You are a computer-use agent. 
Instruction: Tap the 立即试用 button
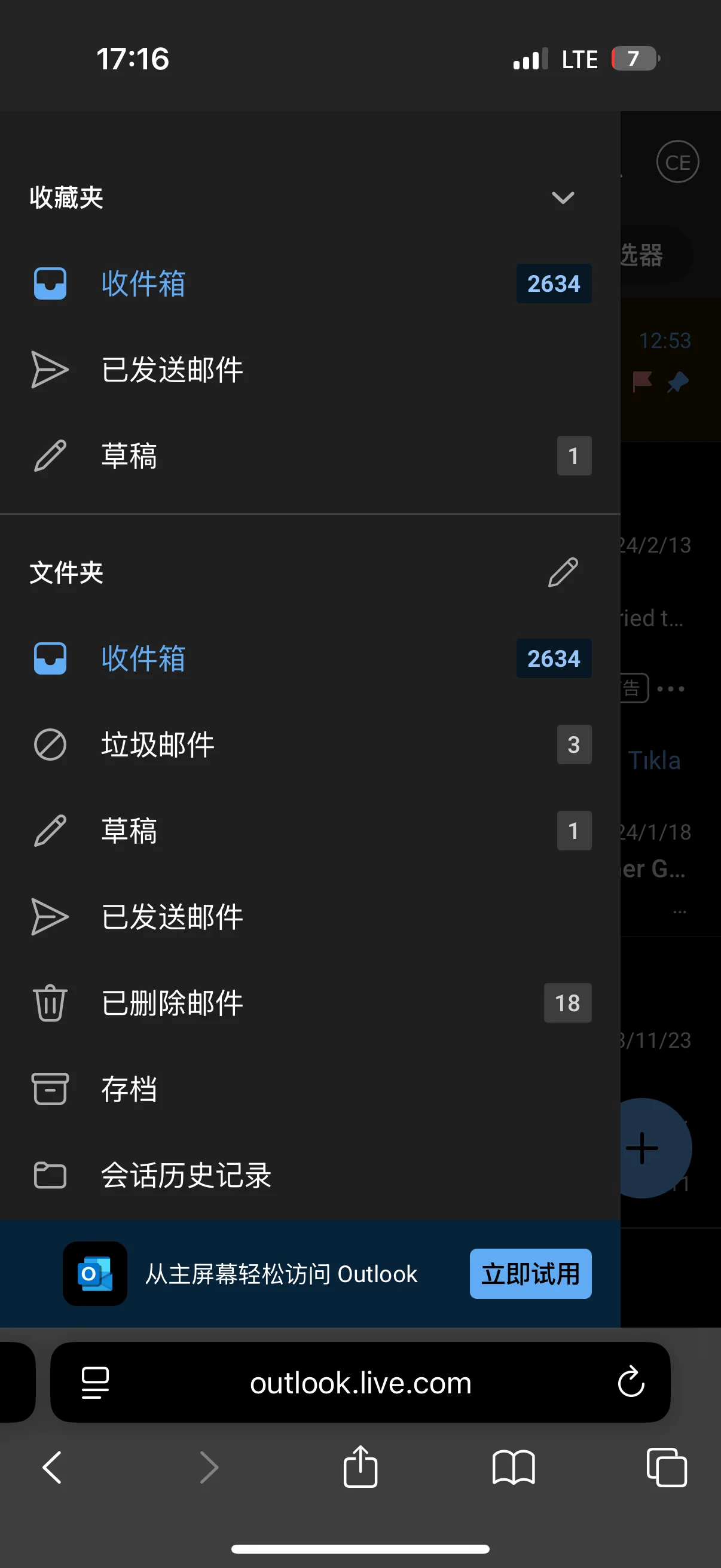click(530, 1273)
